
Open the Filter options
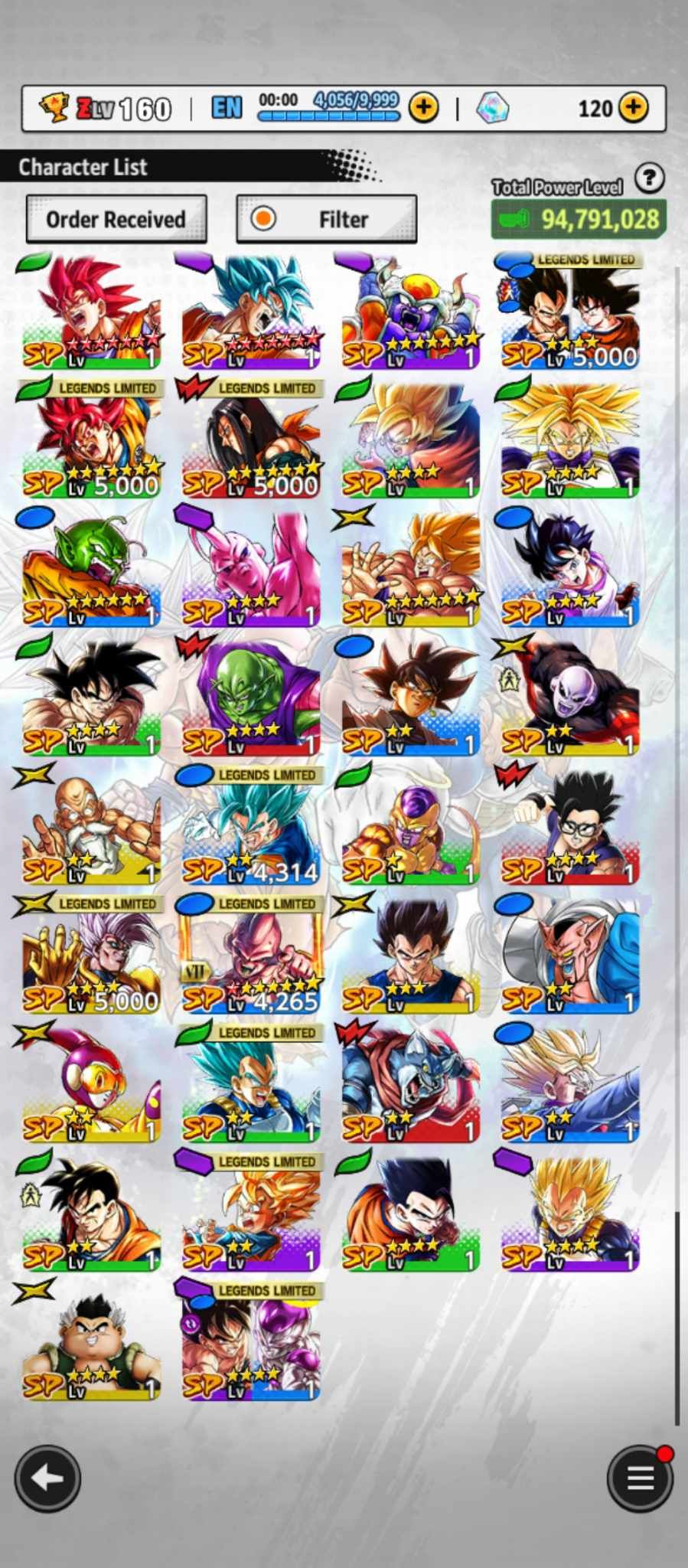[x=327, y=220]
